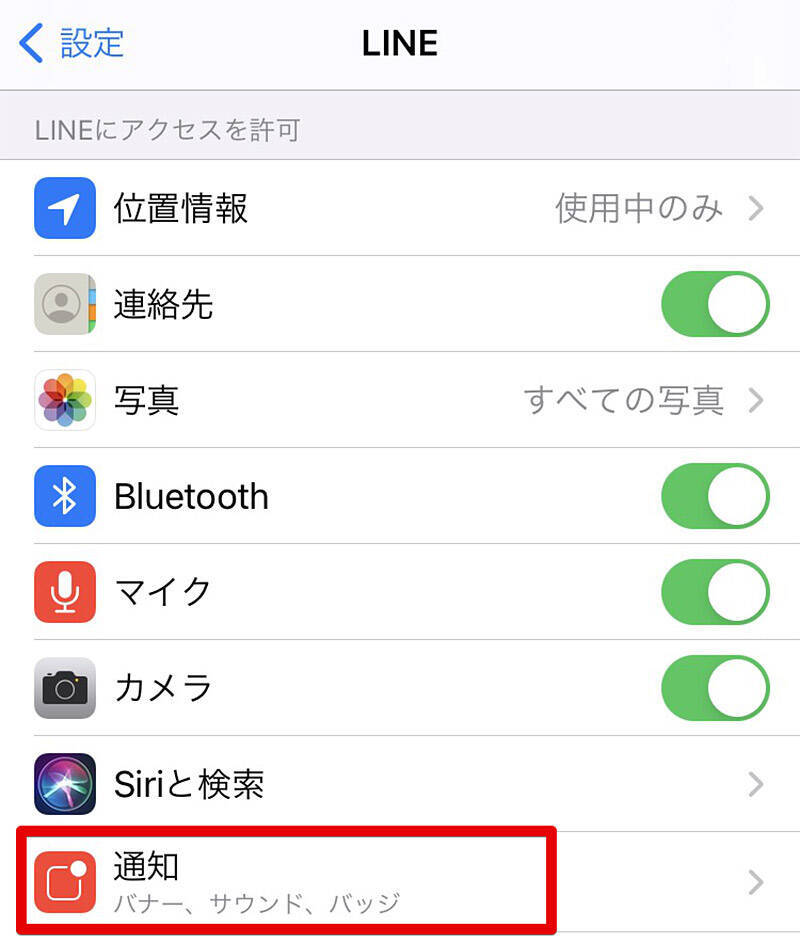Open the 位置情報 location setting
Viewport: 800px width, 943px height.
400,208
